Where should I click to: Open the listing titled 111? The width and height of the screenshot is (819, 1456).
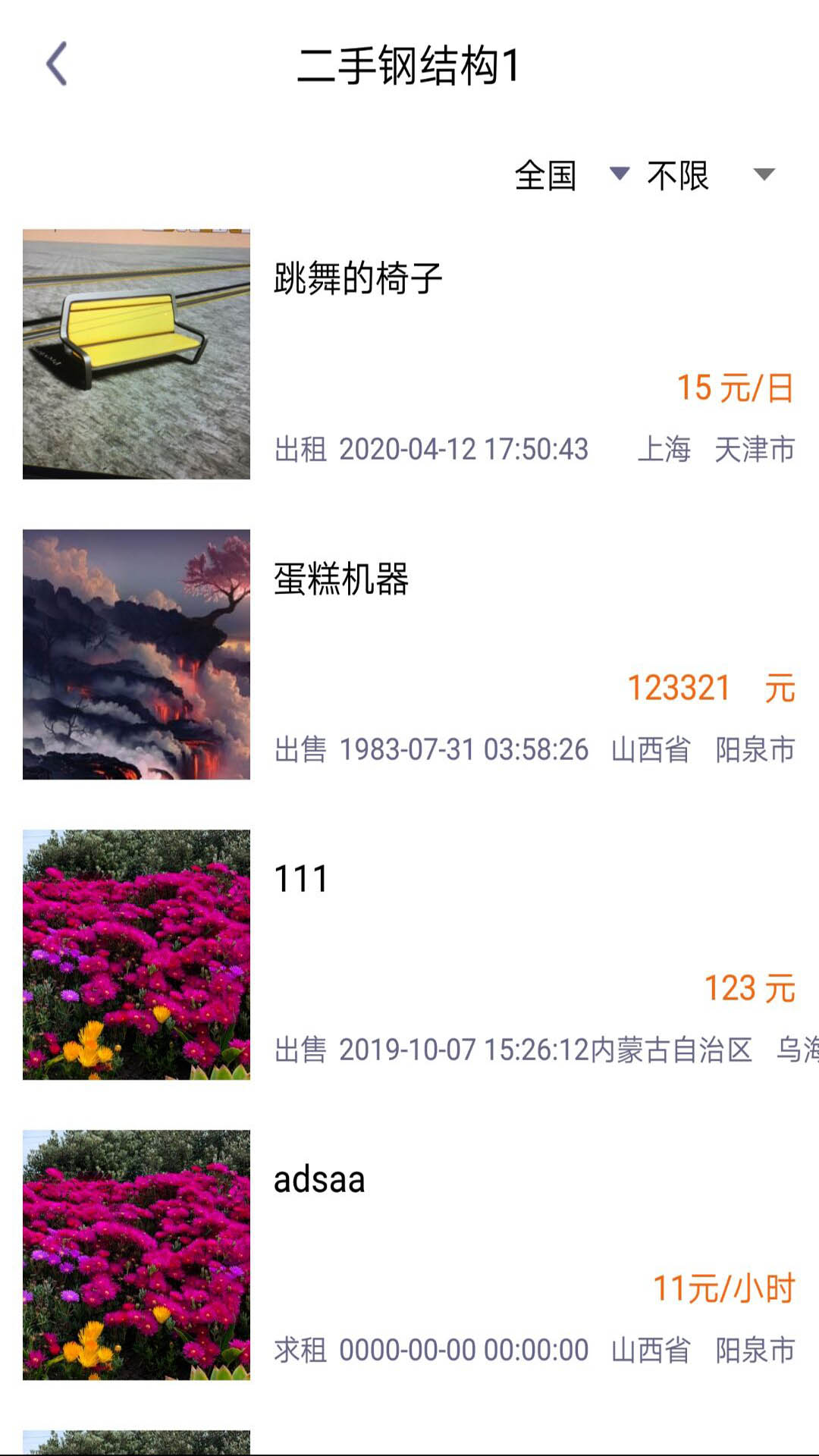point(409,955)
